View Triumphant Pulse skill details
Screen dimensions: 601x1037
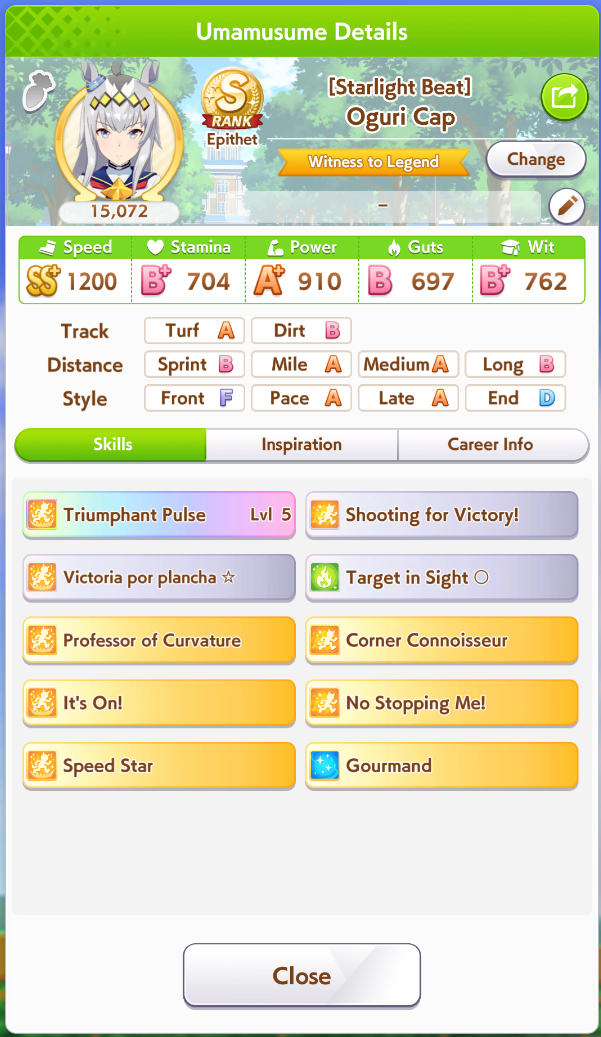(x=159, y=516)
